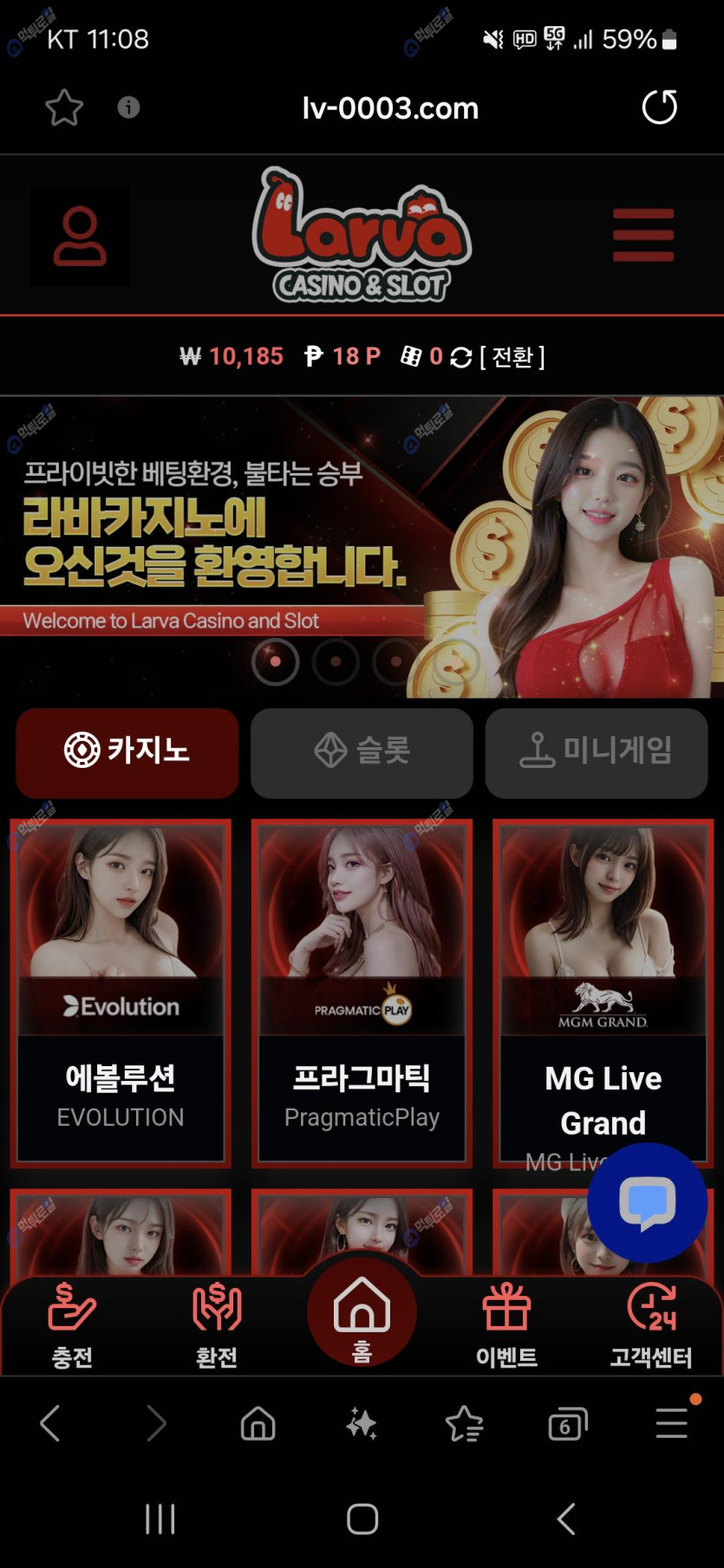Switch to the 슬롯 tab
This screenshot has width=724, height=1568.
click(x=362, y=751)
